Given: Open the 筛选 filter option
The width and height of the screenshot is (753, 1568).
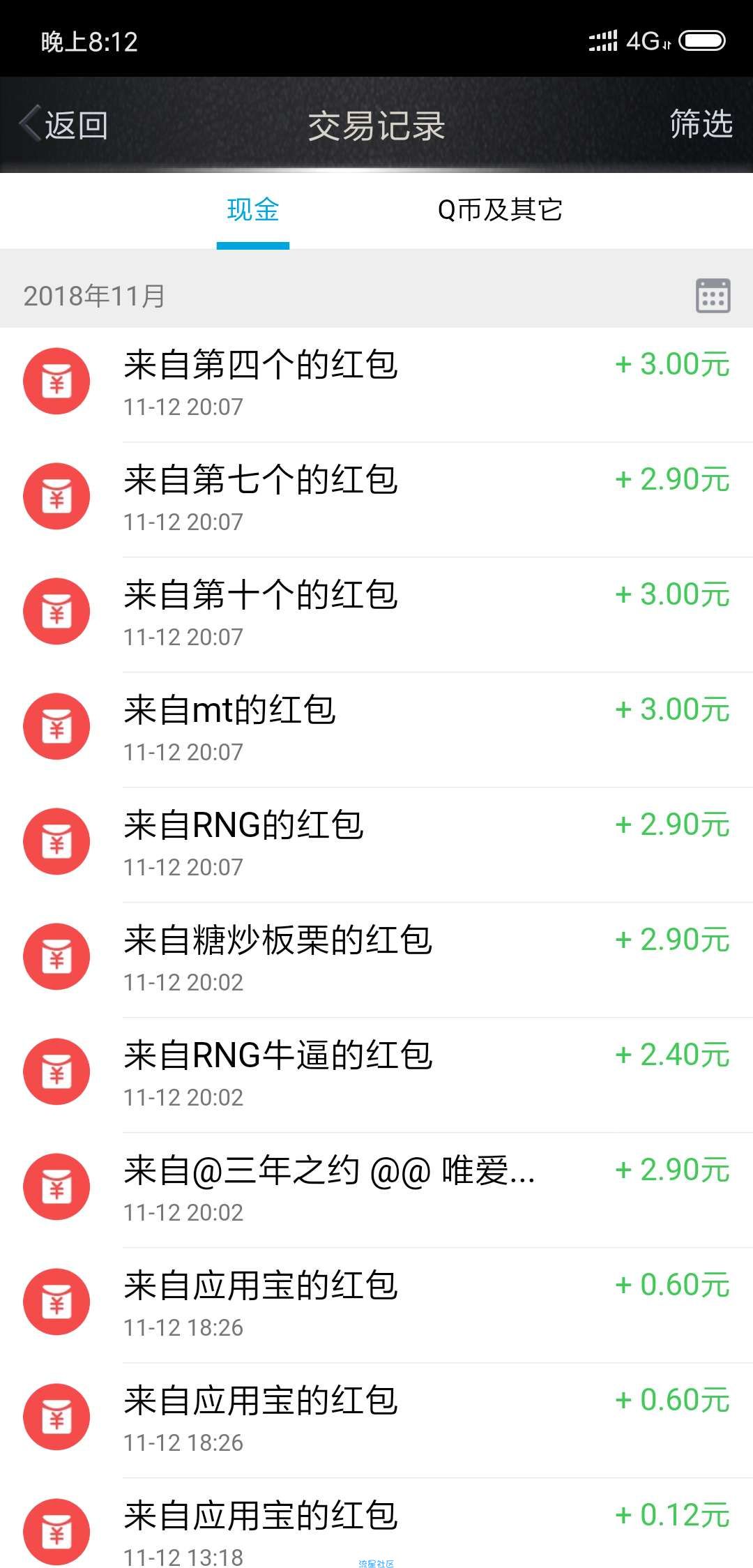Looking at the screenshot, I should point(701,124).
